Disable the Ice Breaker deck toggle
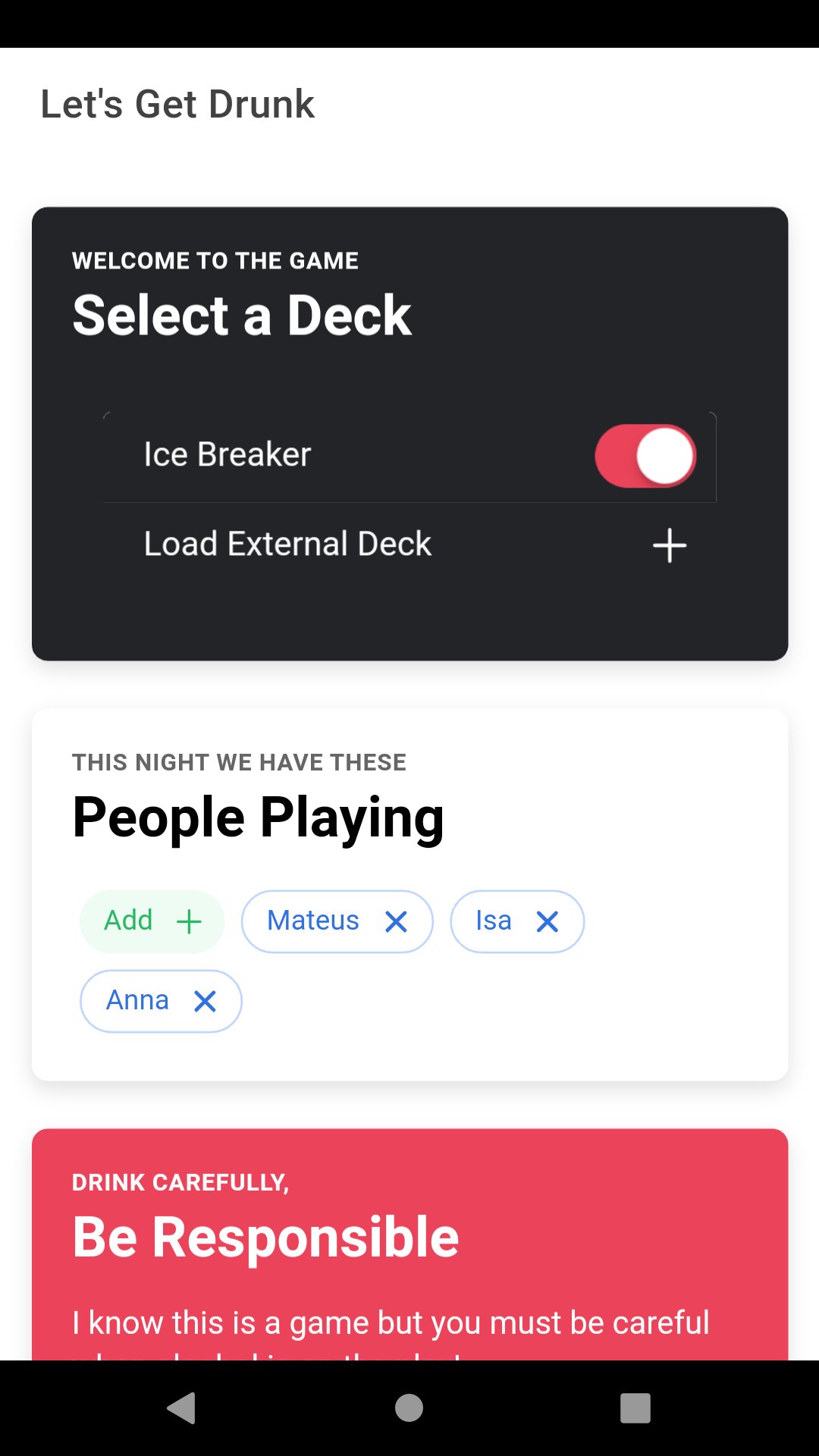 point(645,456)
